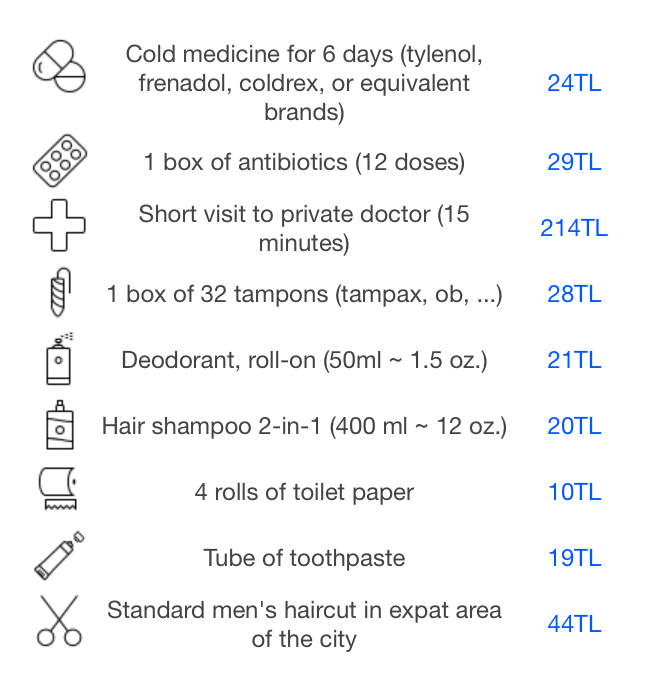Viewport: 660px width, 689px height.
Task: View the 20TL hair shampoo price
Action: click(x=574, y=426)
